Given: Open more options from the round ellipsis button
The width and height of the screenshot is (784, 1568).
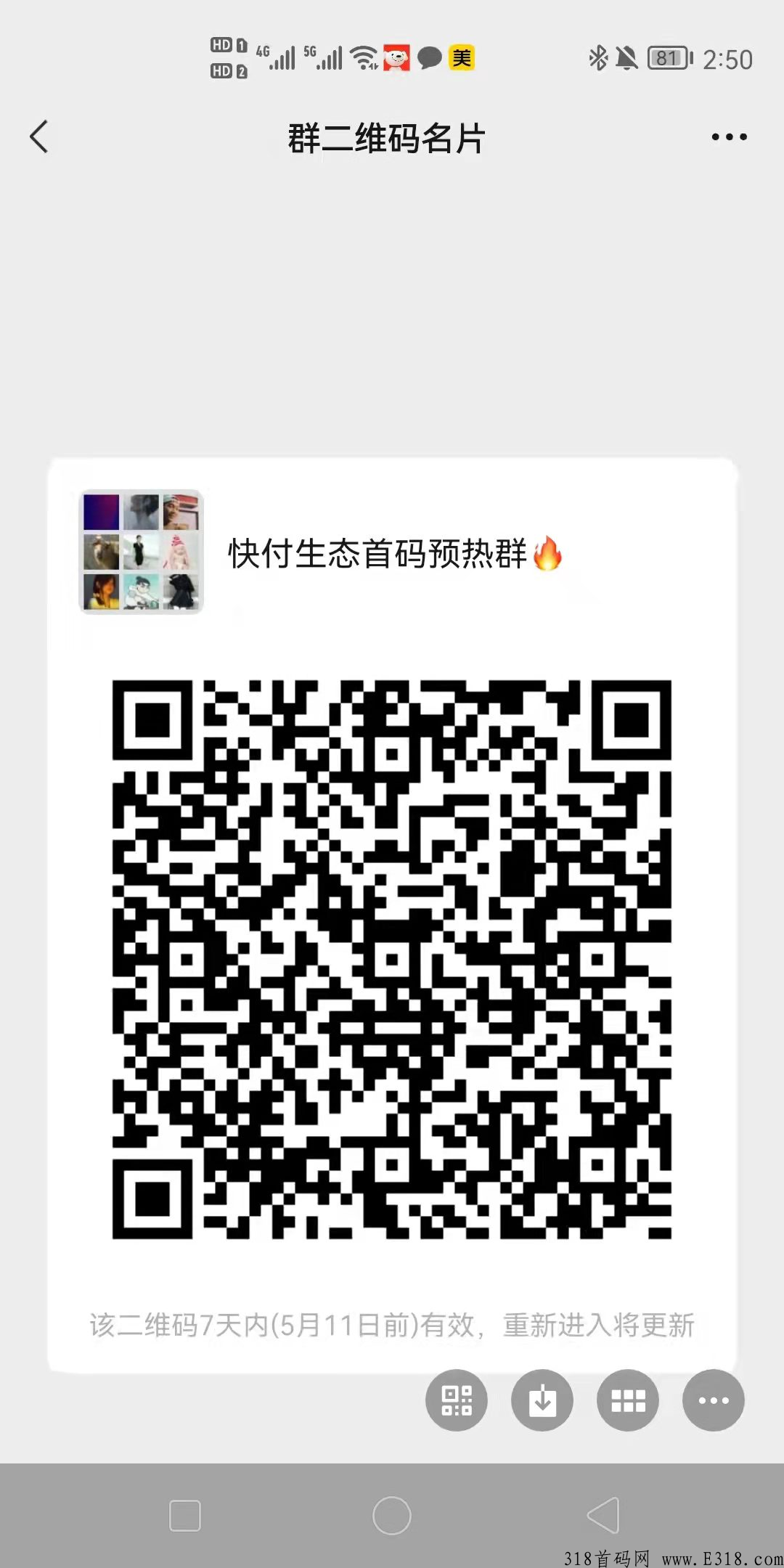Looking at the screenshot, I should point(714,1400).
